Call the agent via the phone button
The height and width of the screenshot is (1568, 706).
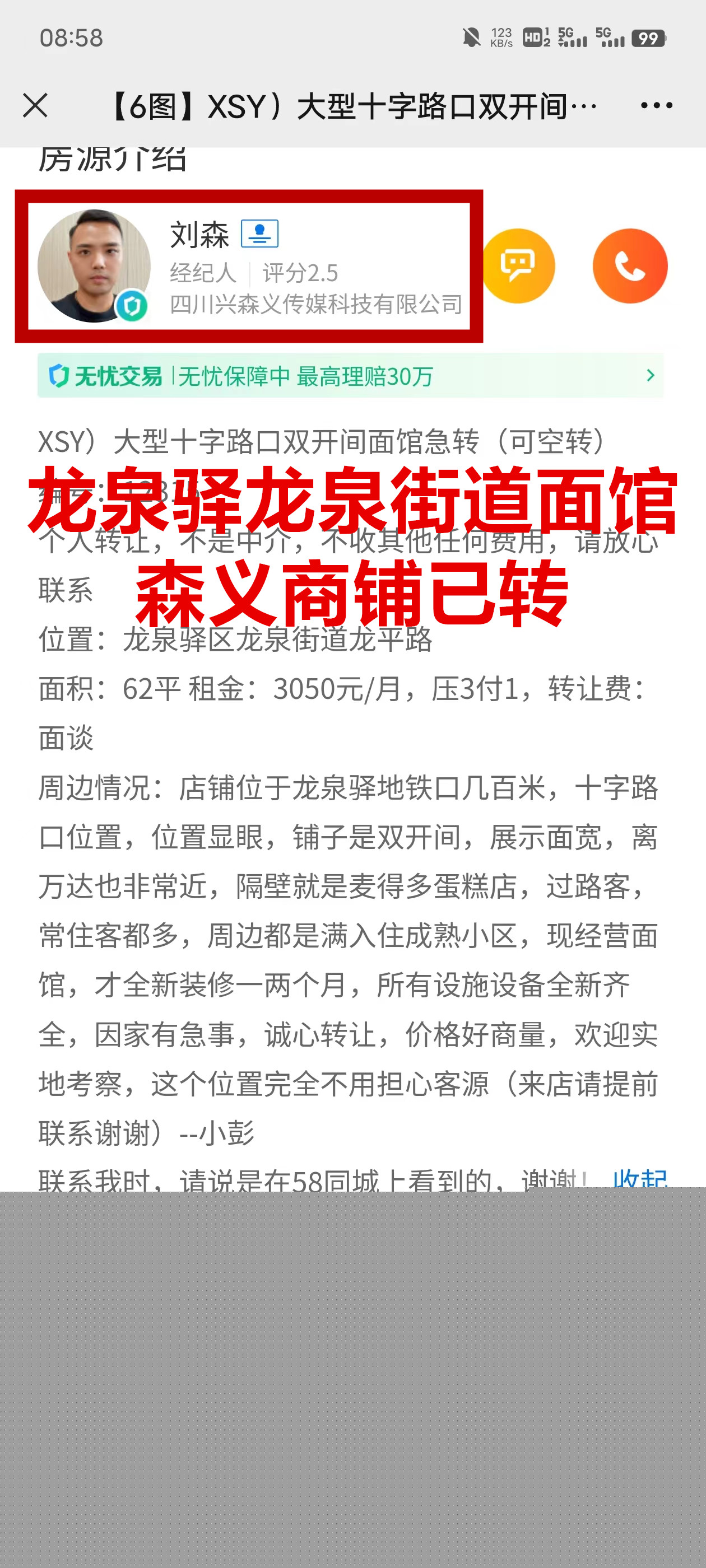pyautogui.click(x=629, y=266)
